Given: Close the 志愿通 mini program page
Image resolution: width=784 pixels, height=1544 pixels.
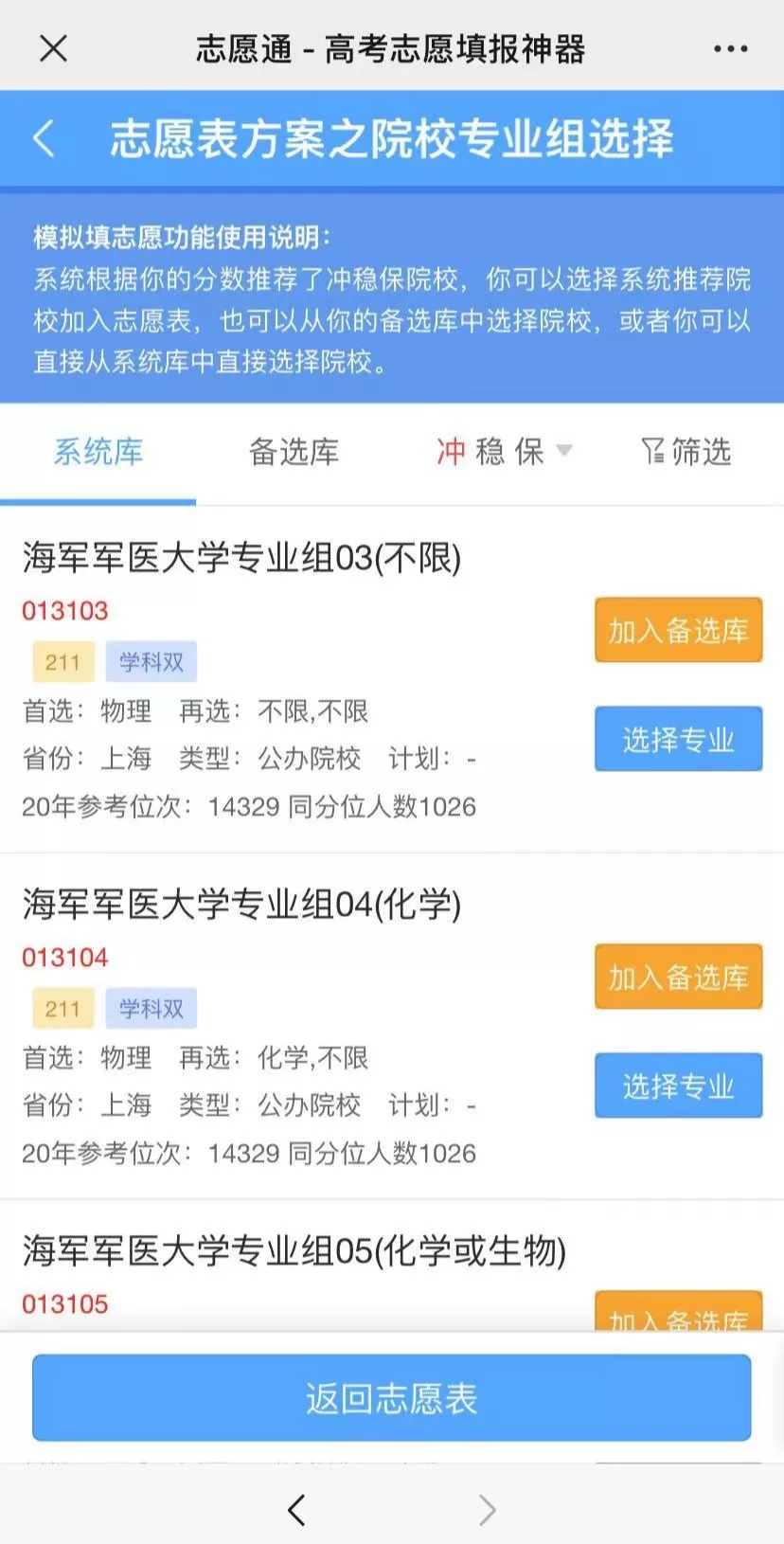Looking at the screenshot, I should pyautogui.click(x=54, y=48).
